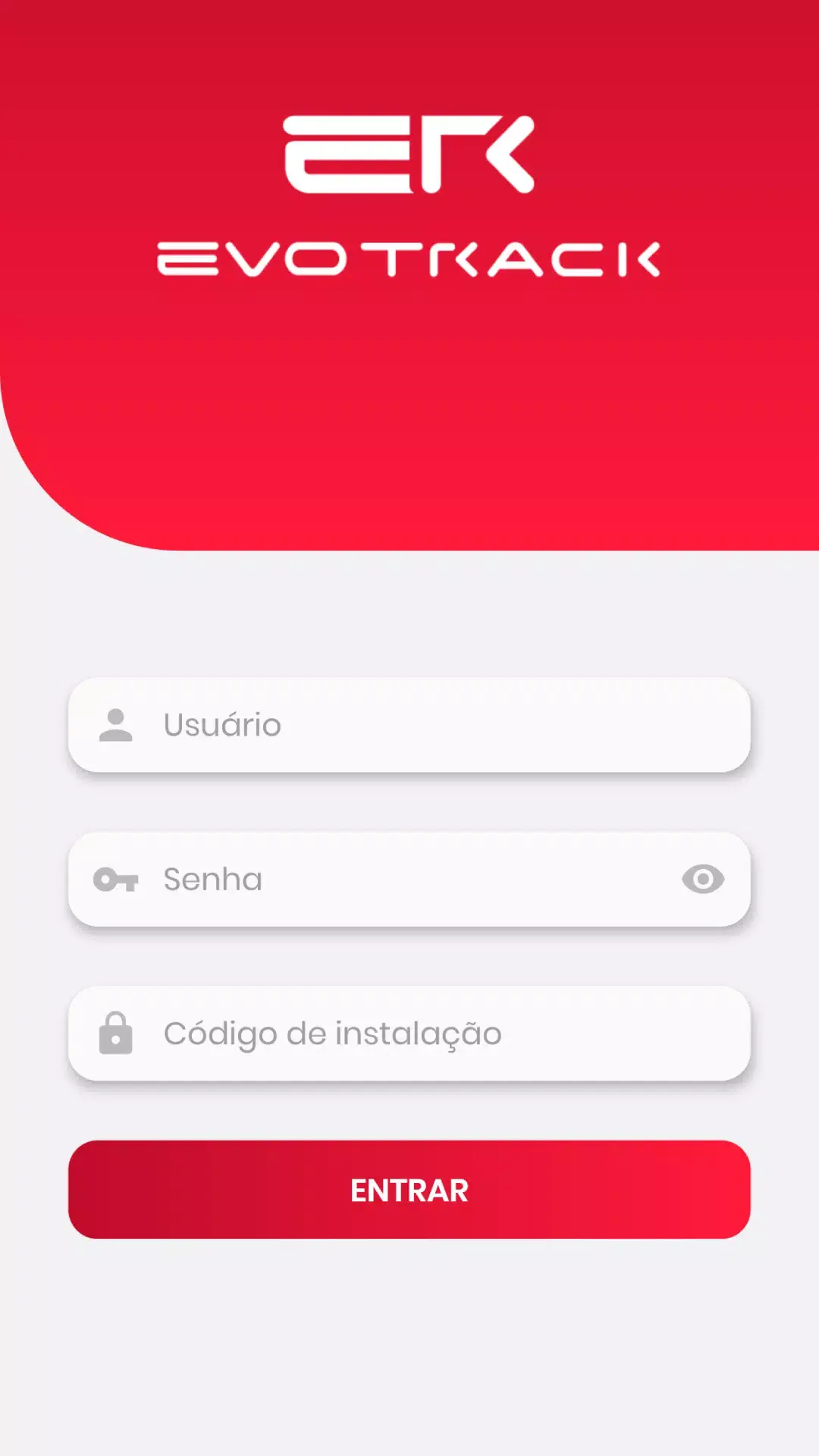This screenshot has height=1456, width=819.
Task: Click the EvoTrack logo mark
Action: click(409, 152)
